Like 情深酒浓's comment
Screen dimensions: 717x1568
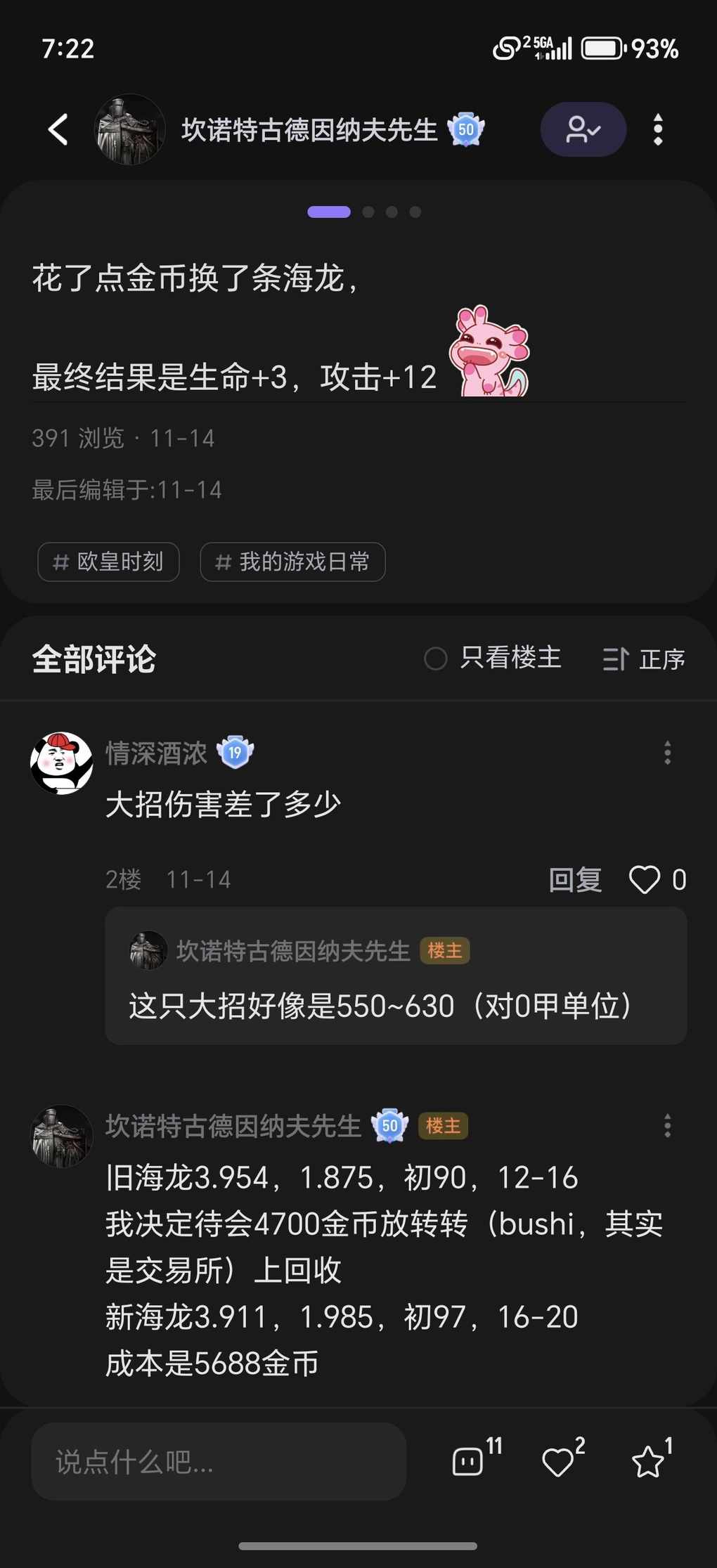[x=645, y=879]
